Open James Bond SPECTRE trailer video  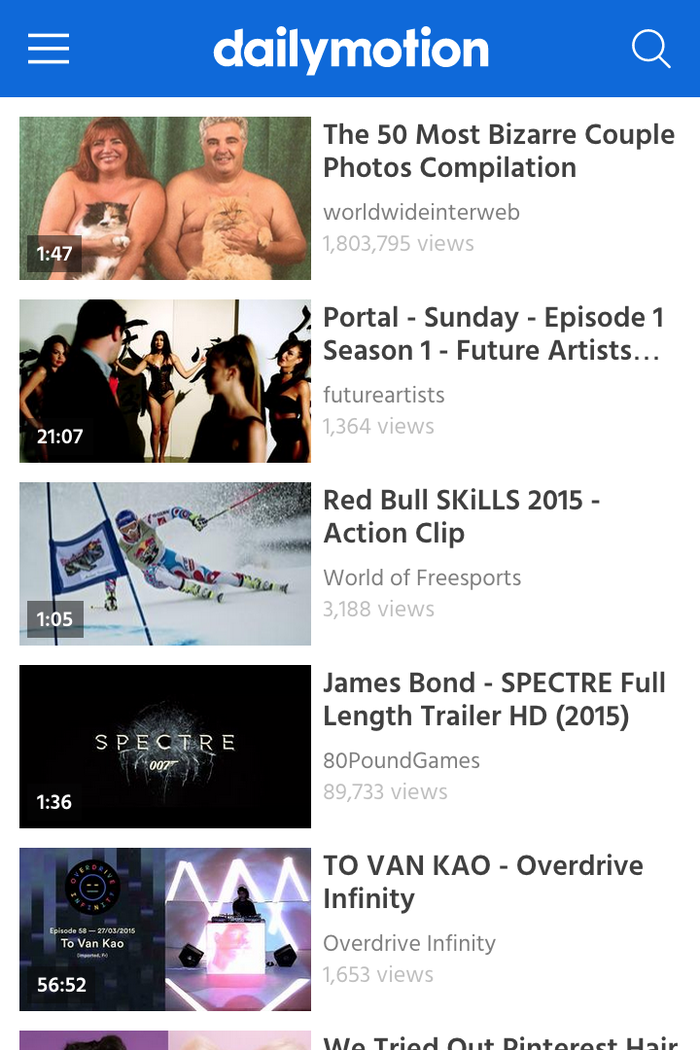pyautogui.click(x=165, y=747)
